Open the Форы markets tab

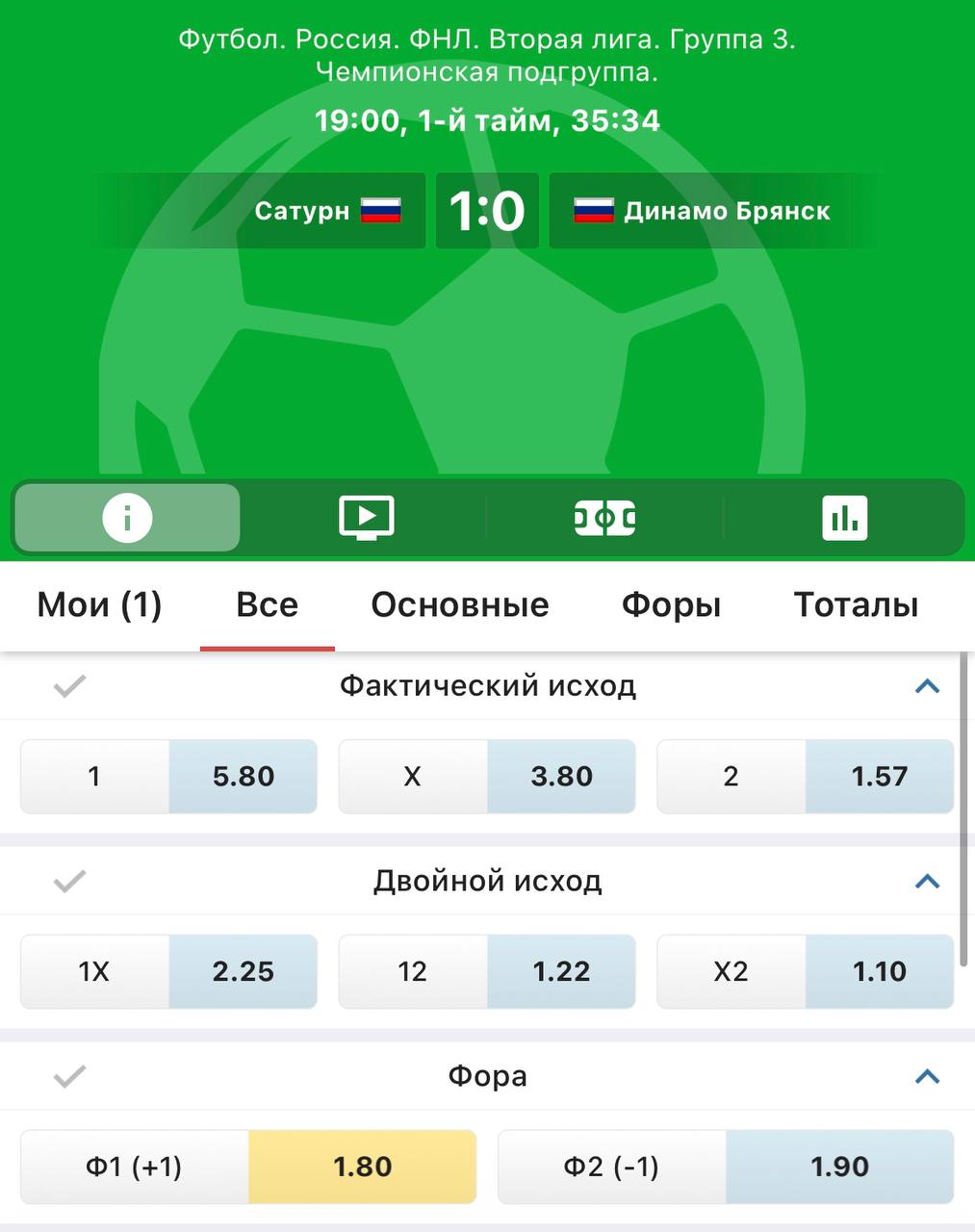coord(671,605)
